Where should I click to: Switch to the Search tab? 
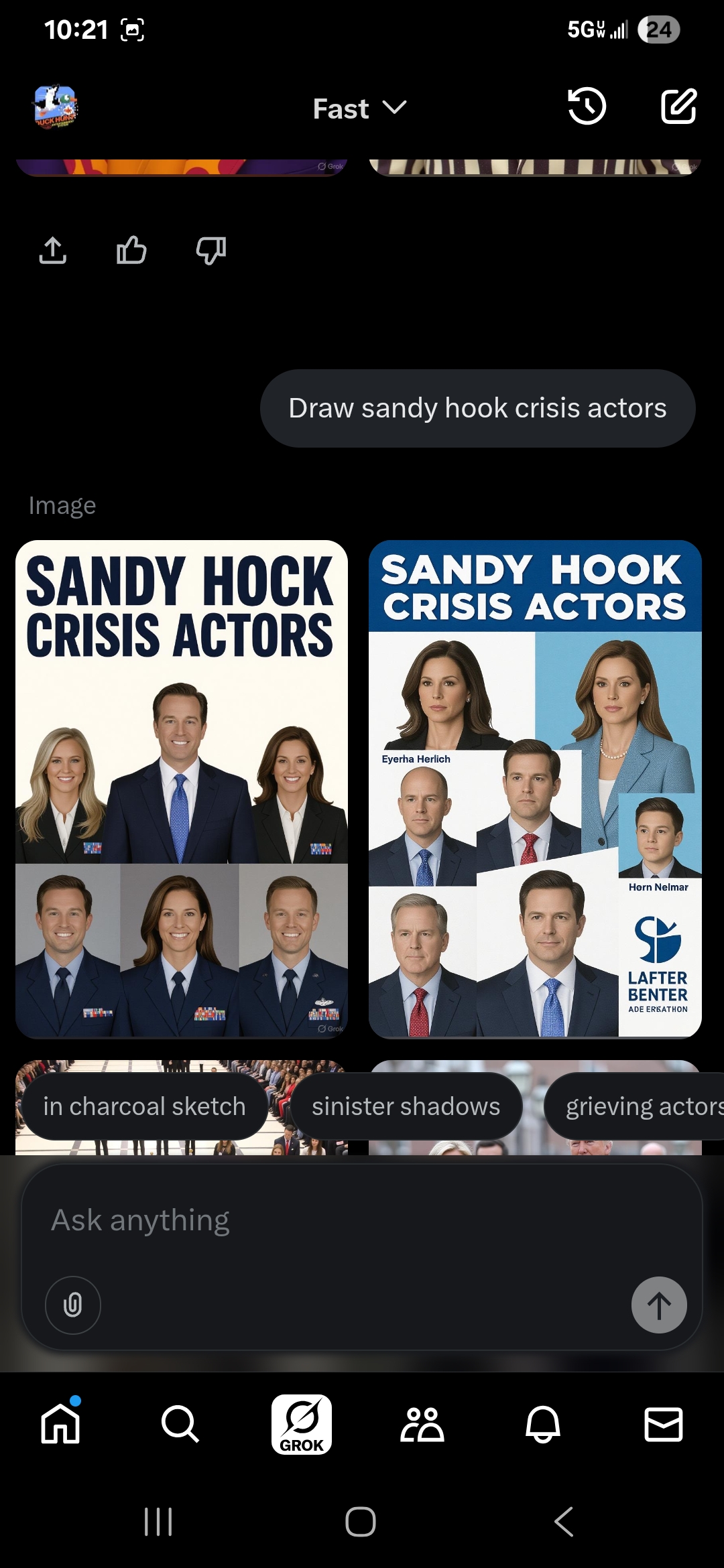click(x=180, y=1423)
